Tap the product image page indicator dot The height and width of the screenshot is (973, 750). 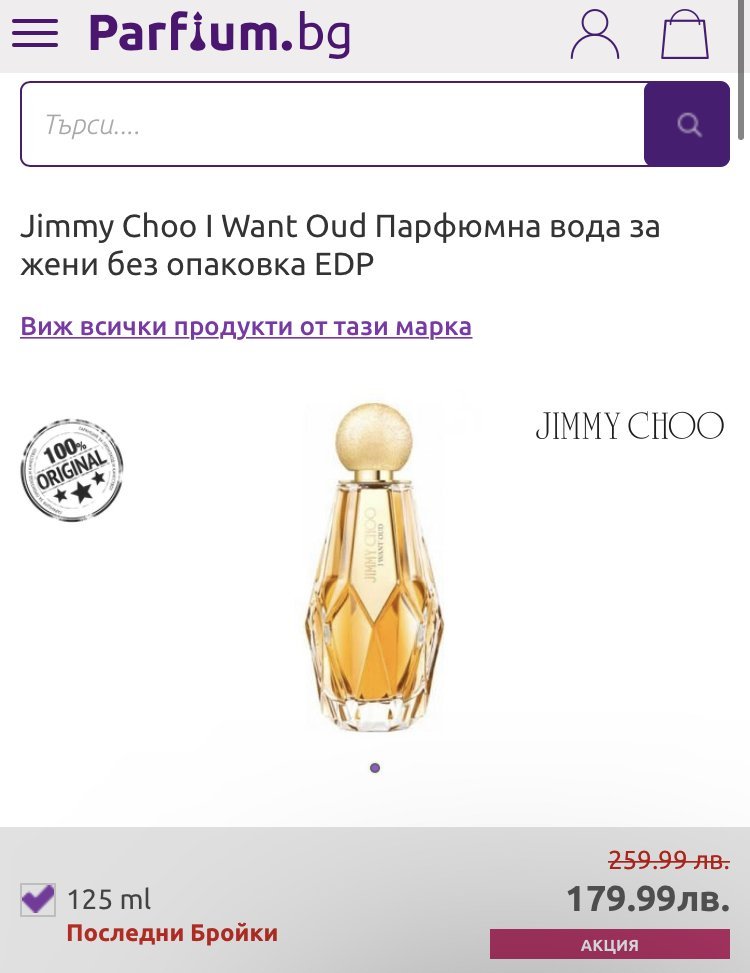click(x=375, y=768)
